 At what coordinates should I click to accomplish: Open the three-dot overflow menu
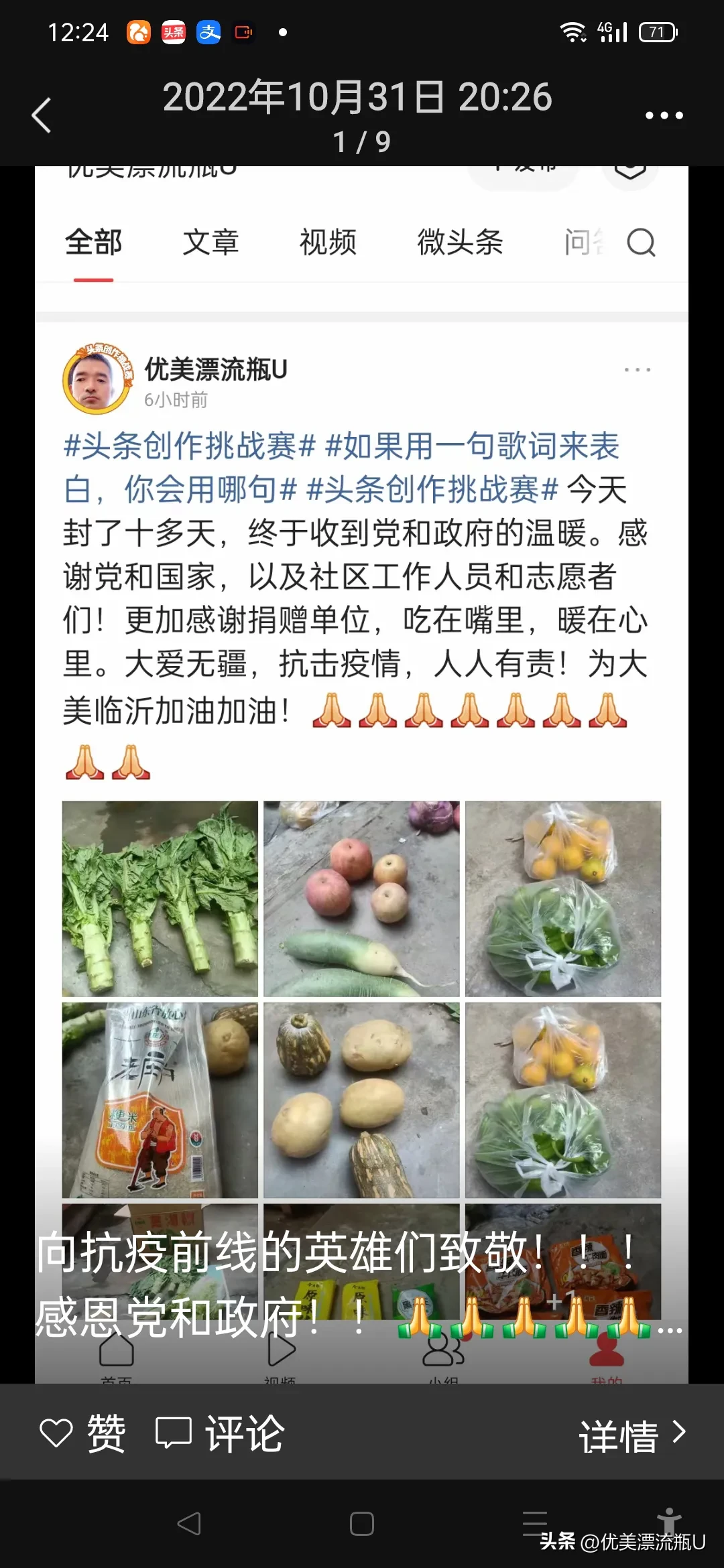[x=664, y=115]
